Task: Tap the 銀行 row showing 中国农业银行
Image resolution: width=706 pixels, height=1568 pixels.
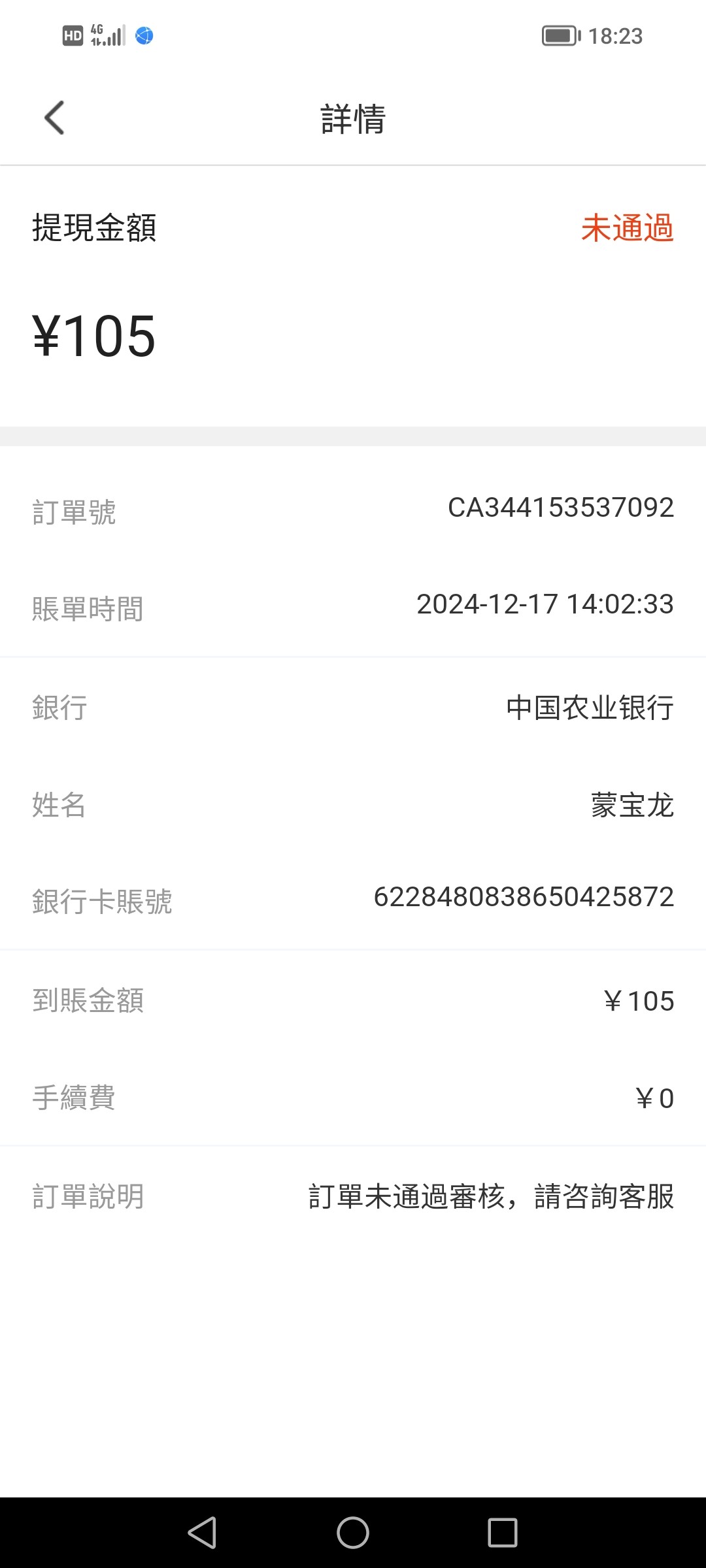Action: [x=353, y=707]
